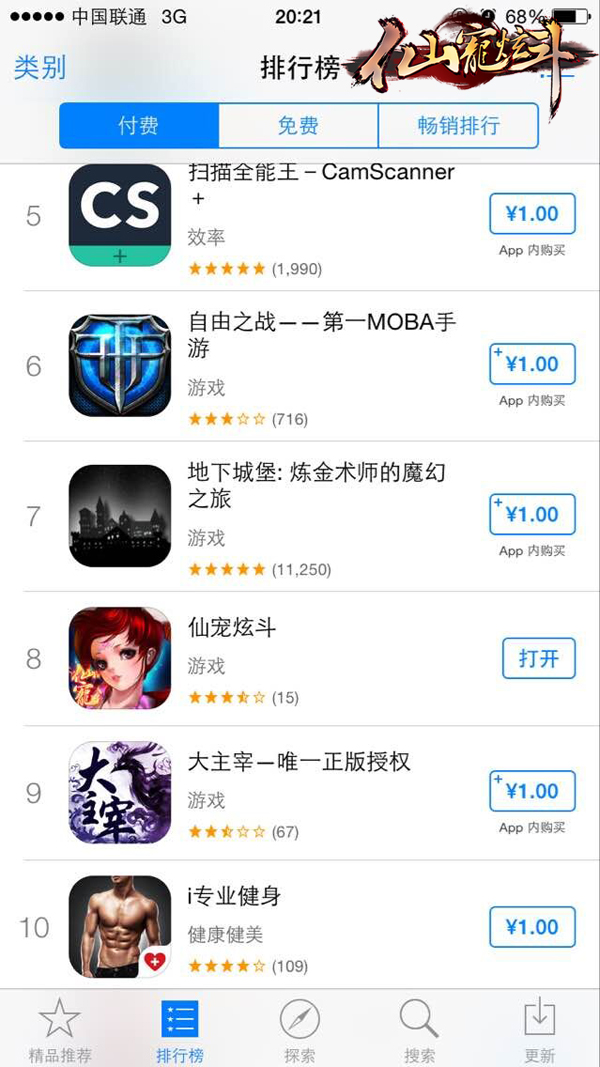Viewport: 600px width, 1067px height.
Task: Tap 打开 to launch 仙宠炫斗
Action: [x=538, y=658]
